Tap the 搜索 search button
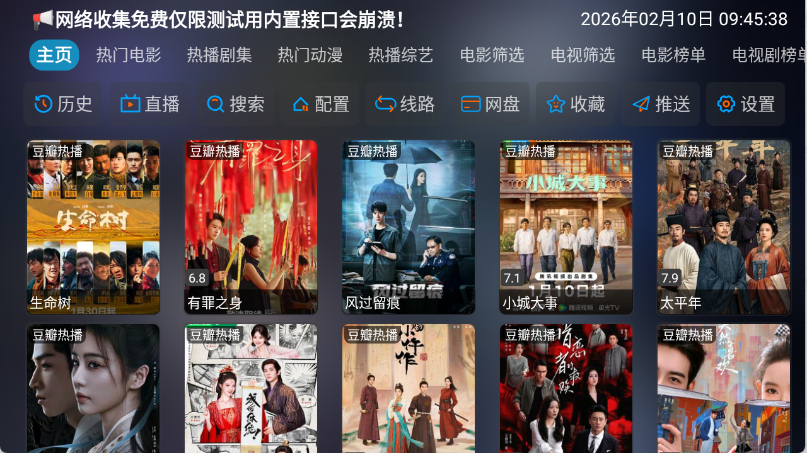The image size is (807, 453). tap(235, 104)
